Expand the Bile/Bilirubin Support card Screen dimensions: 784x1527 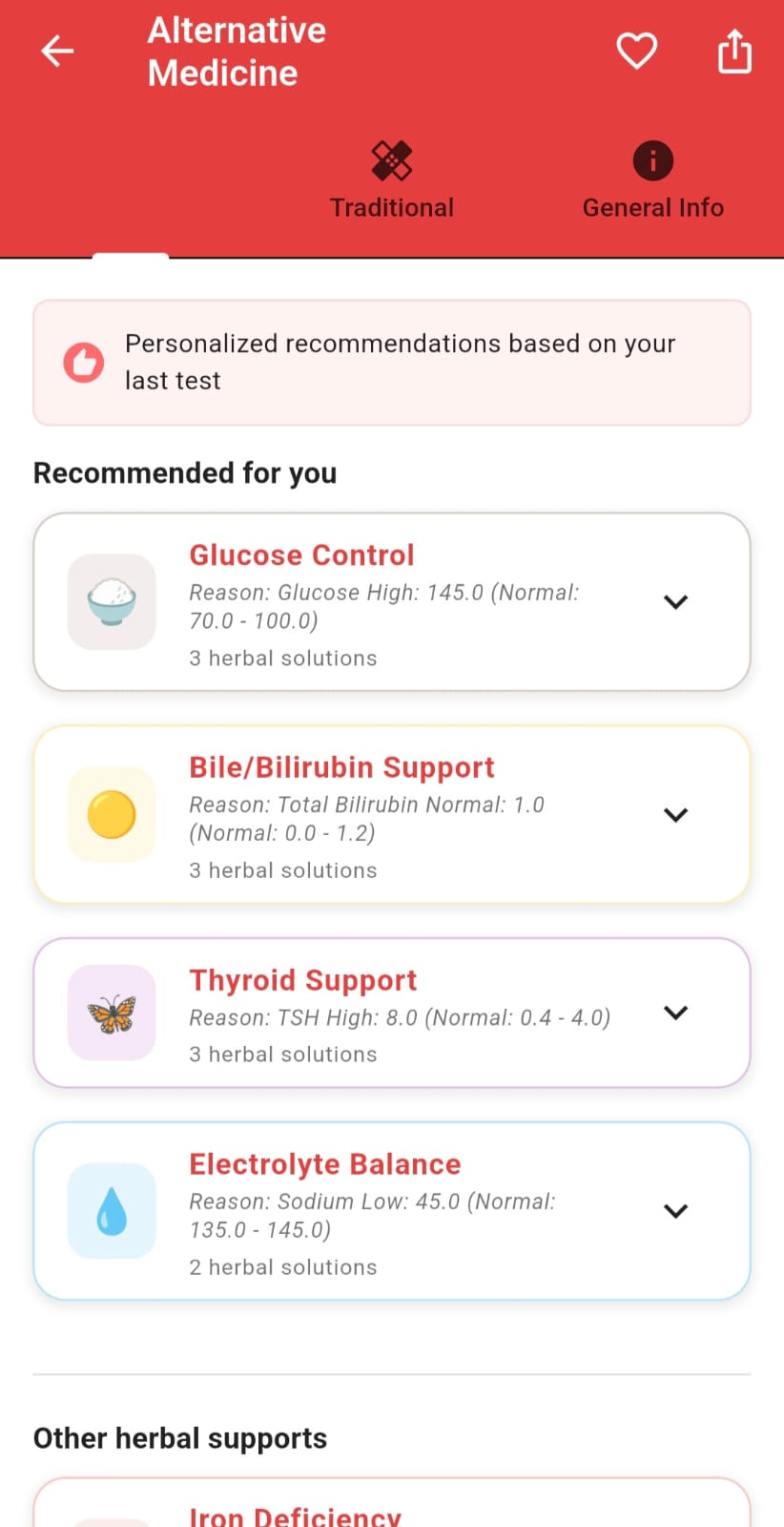[x=675, y=815]
